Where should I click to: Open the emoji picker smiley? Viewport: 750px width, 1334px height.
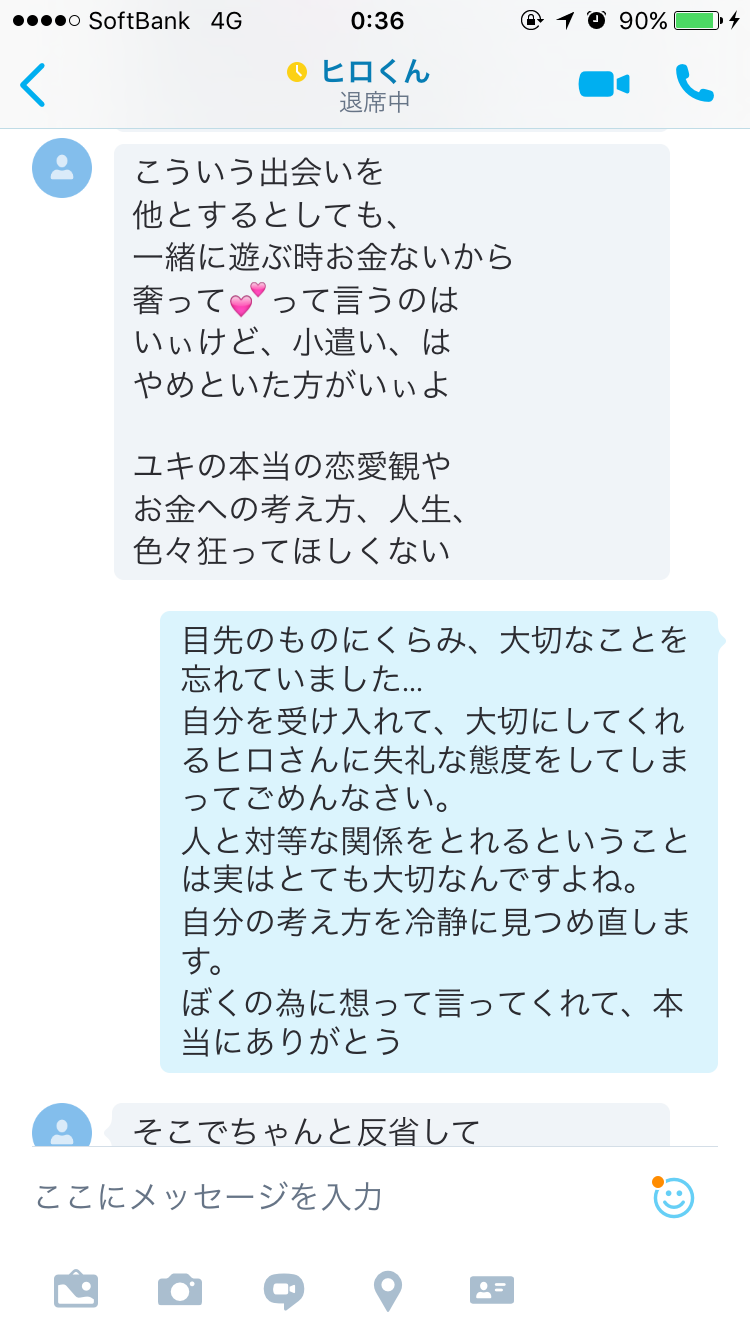click(673, 1197)
